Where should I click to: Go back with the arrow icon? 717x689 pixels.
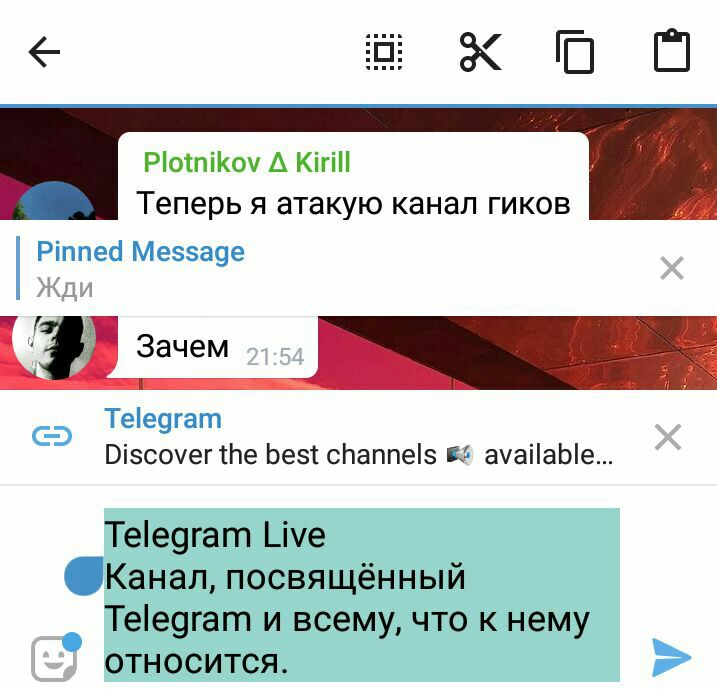(45, 52)
